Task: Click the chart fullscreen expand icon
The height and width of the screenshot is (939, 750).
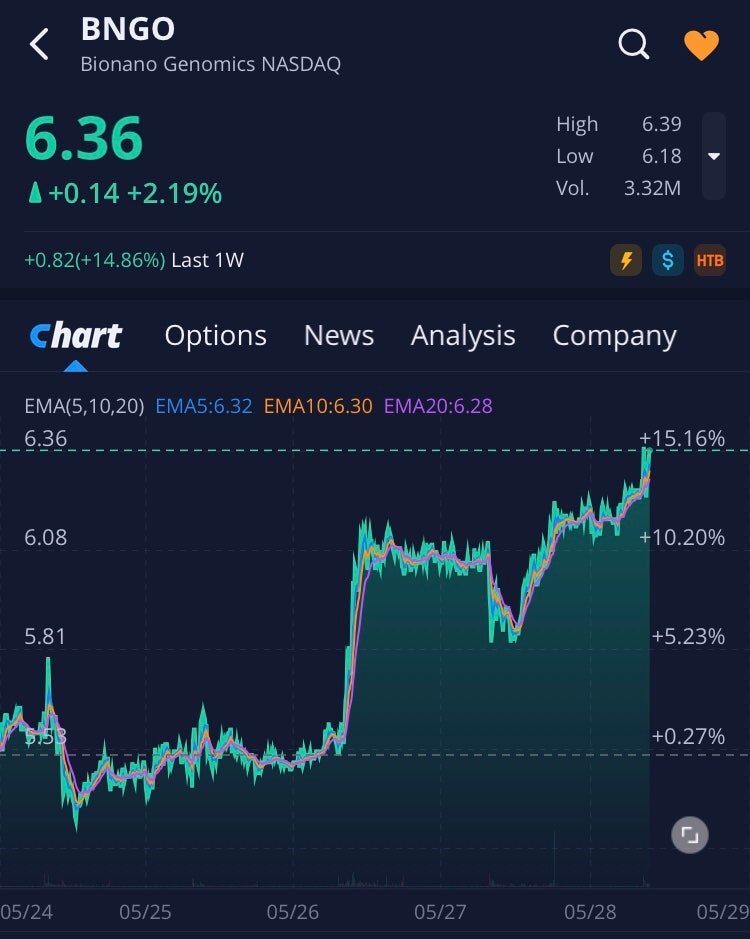Action: click(x=689, y=835)
